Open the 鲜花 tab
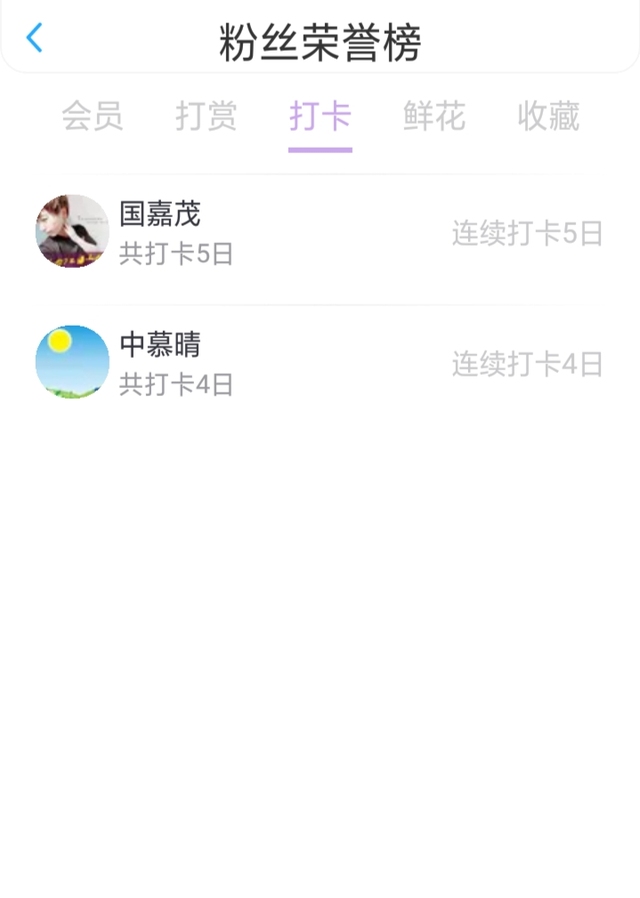The width and height of the screenshot is (640, 898). 434,116
